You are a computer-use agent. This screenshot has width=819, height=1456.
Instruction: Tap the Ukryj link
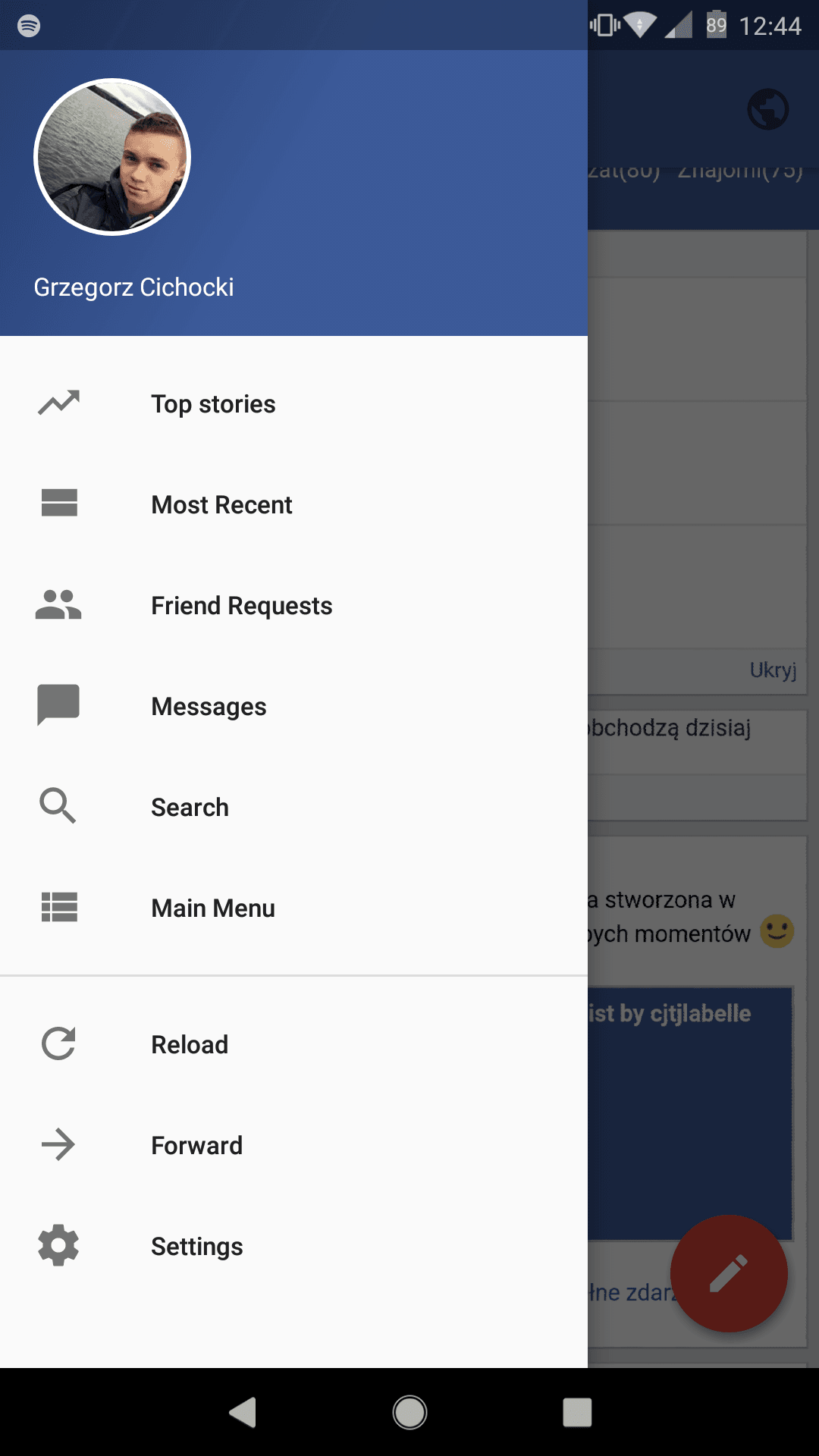(x=773, y=670)
